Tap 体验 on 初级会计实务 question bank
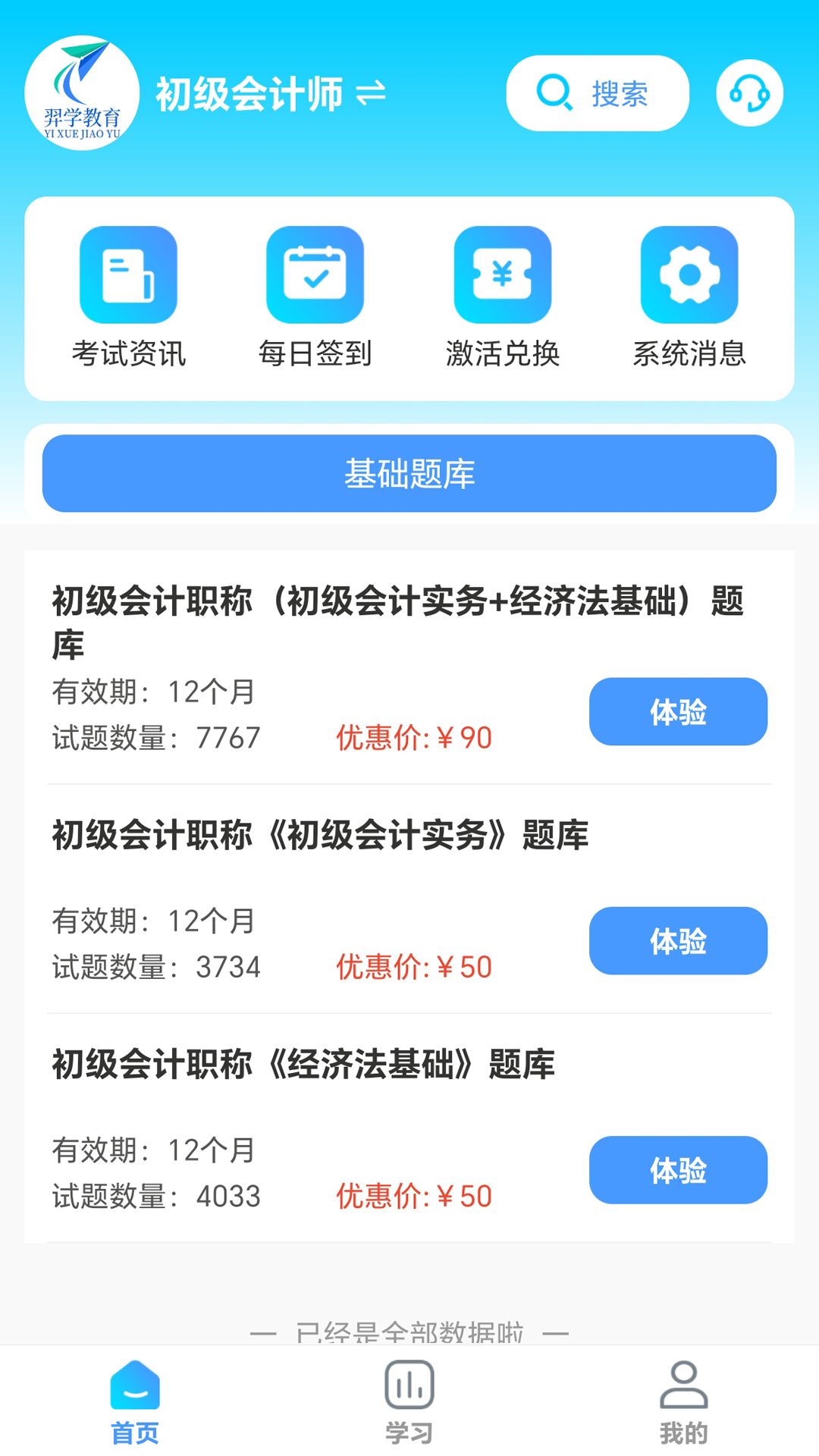Viewport: 819px width, 1456px height. coord(677,941)
